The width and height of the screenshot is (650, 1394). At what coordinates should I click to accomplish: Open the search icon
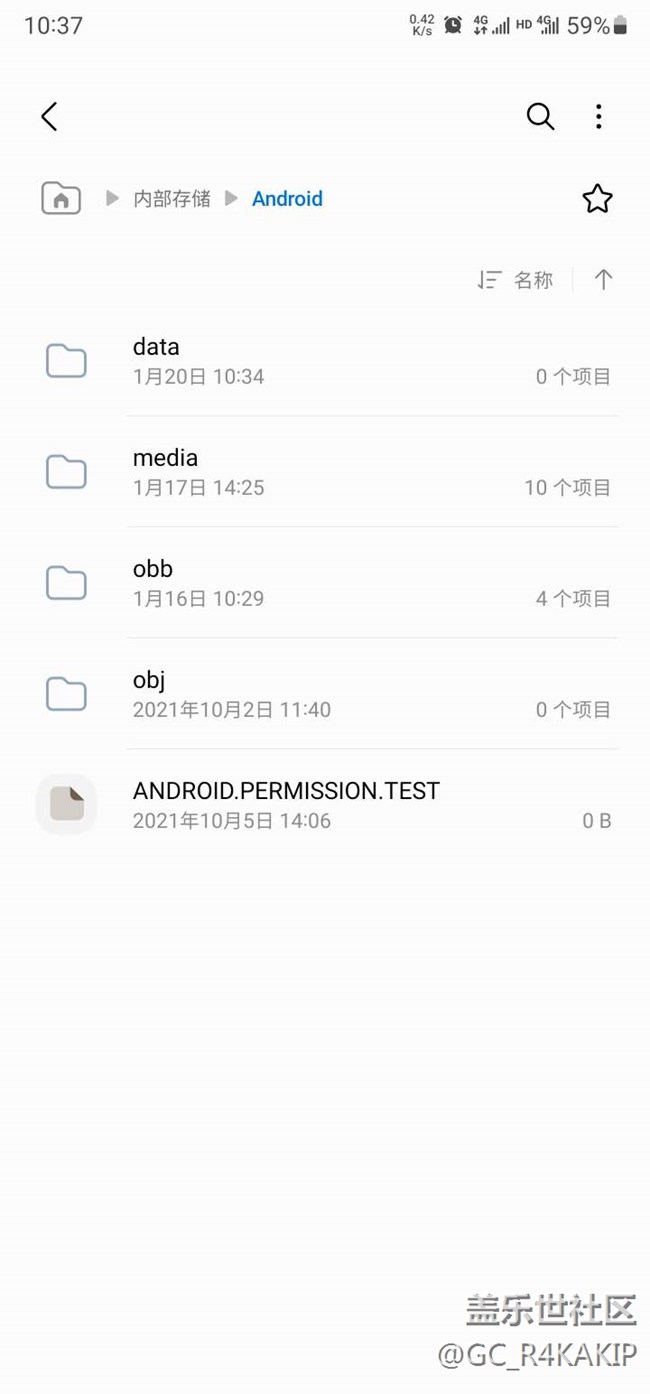[x=540, y=117]
